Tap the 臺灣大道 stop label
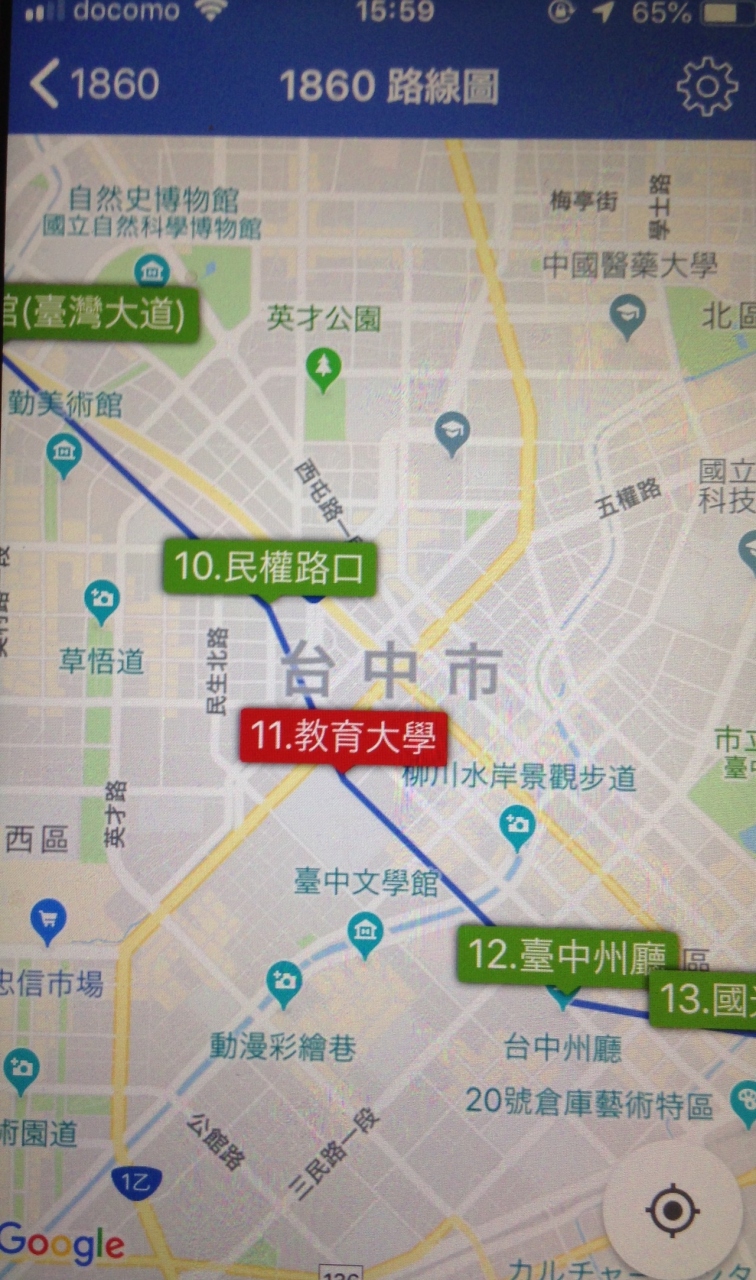Screen dimensions: 756x1280 pyautogui.click(x=98, y=315)
